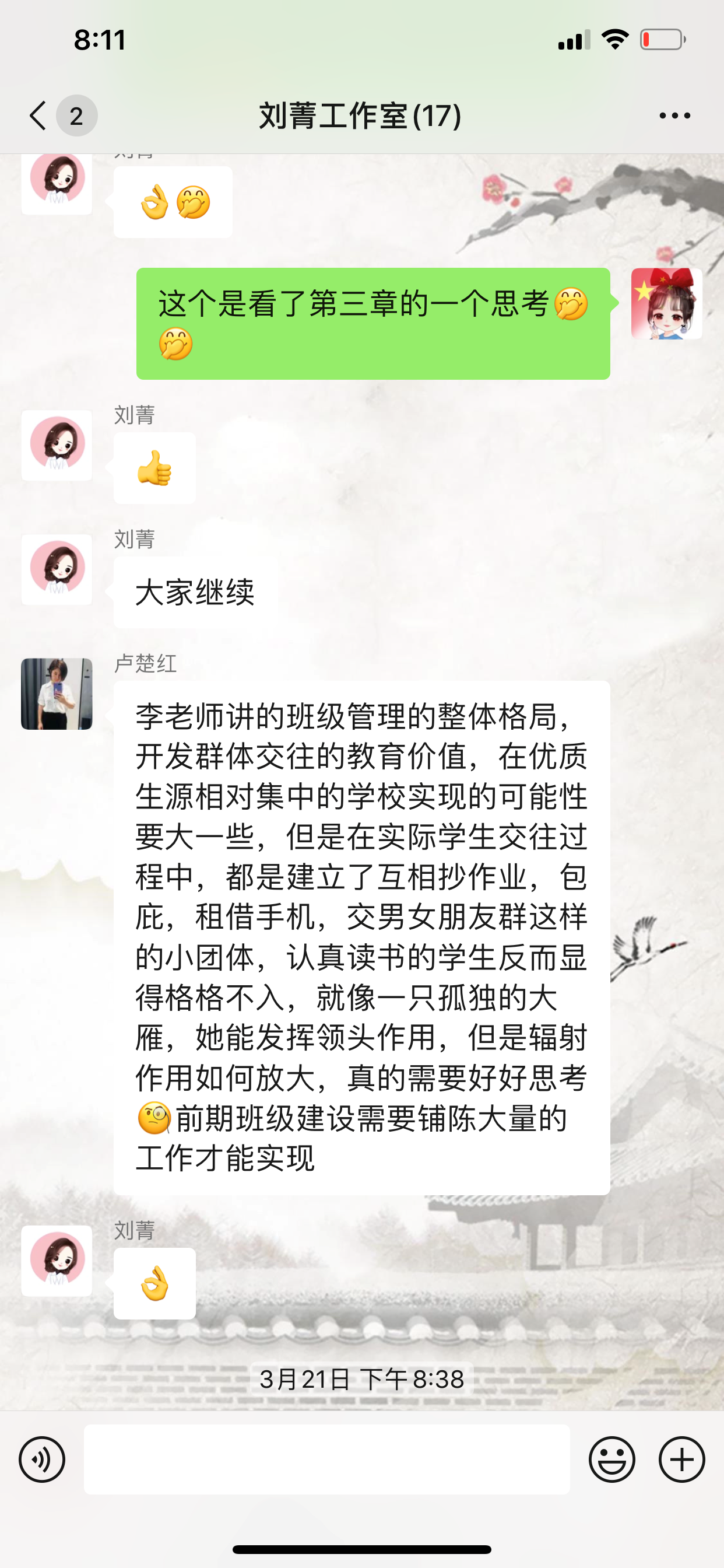The width and height of the screenshot is (724, 1568).
Task: Open 卢楚红's profile avatar
Action: click(57, 694)
